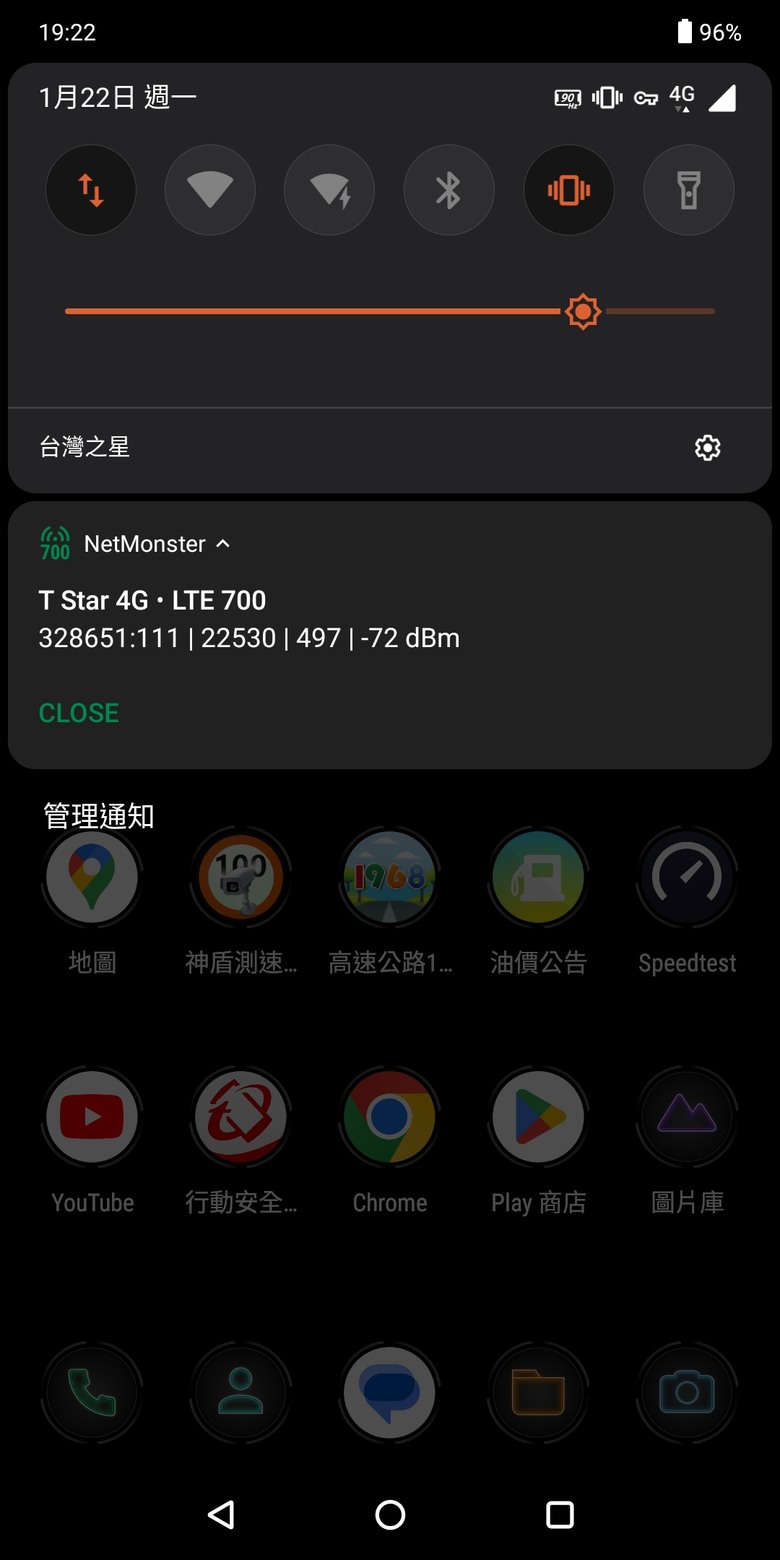This screenshot has height=1560, width=780.
Task: Turn on the flashlight
Action: [688, 190]
